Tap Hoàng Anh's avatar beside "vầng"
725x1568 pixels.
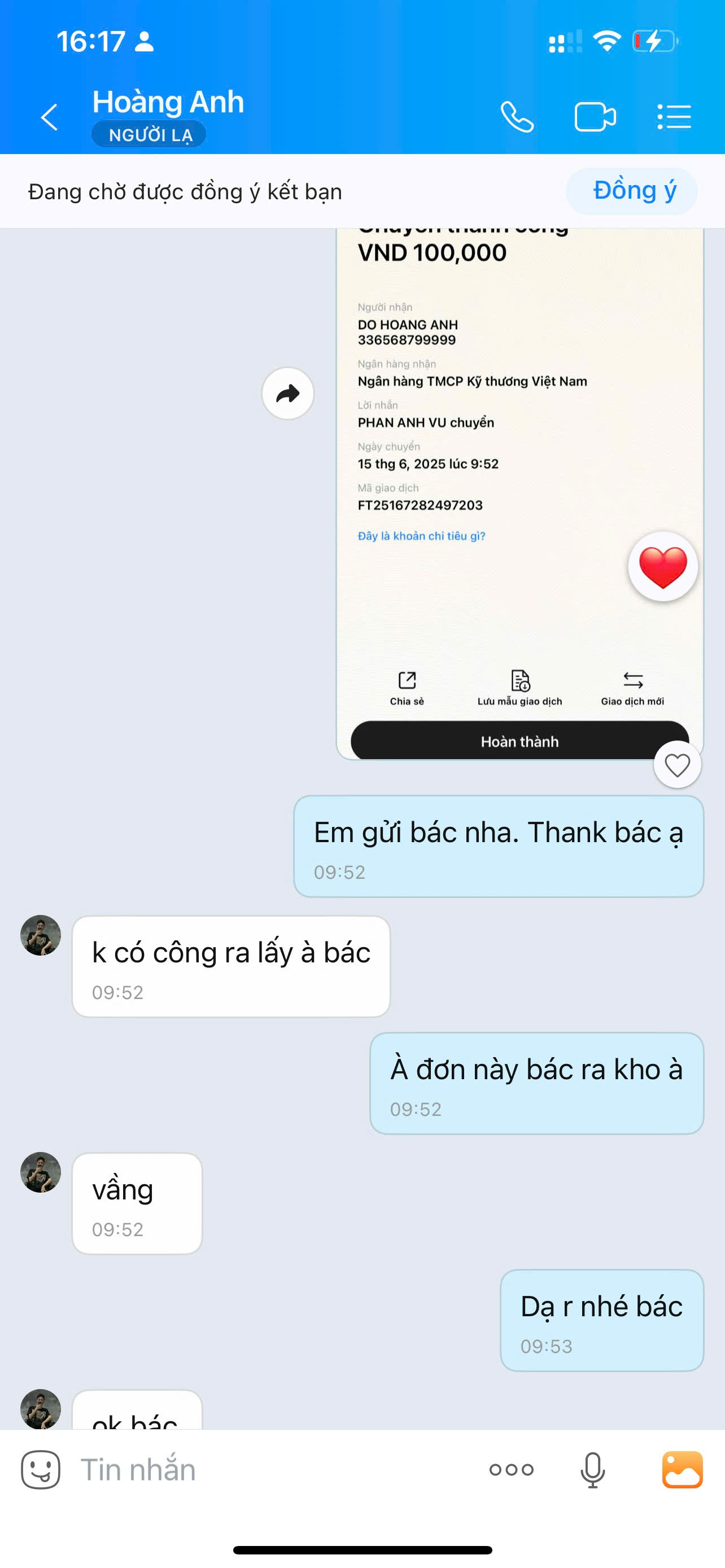(x=41, y=1172)
